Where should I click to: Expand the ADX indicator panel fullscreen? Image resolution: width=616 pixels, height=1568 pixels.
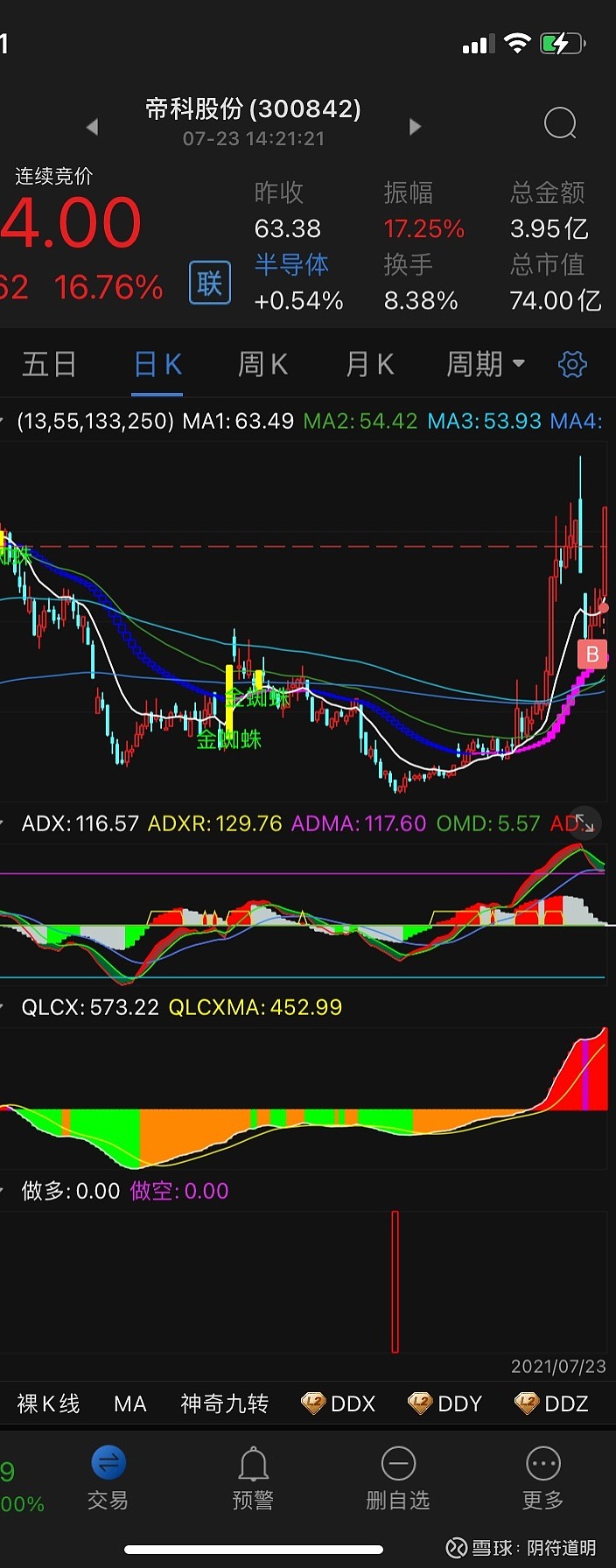(584, 822)
